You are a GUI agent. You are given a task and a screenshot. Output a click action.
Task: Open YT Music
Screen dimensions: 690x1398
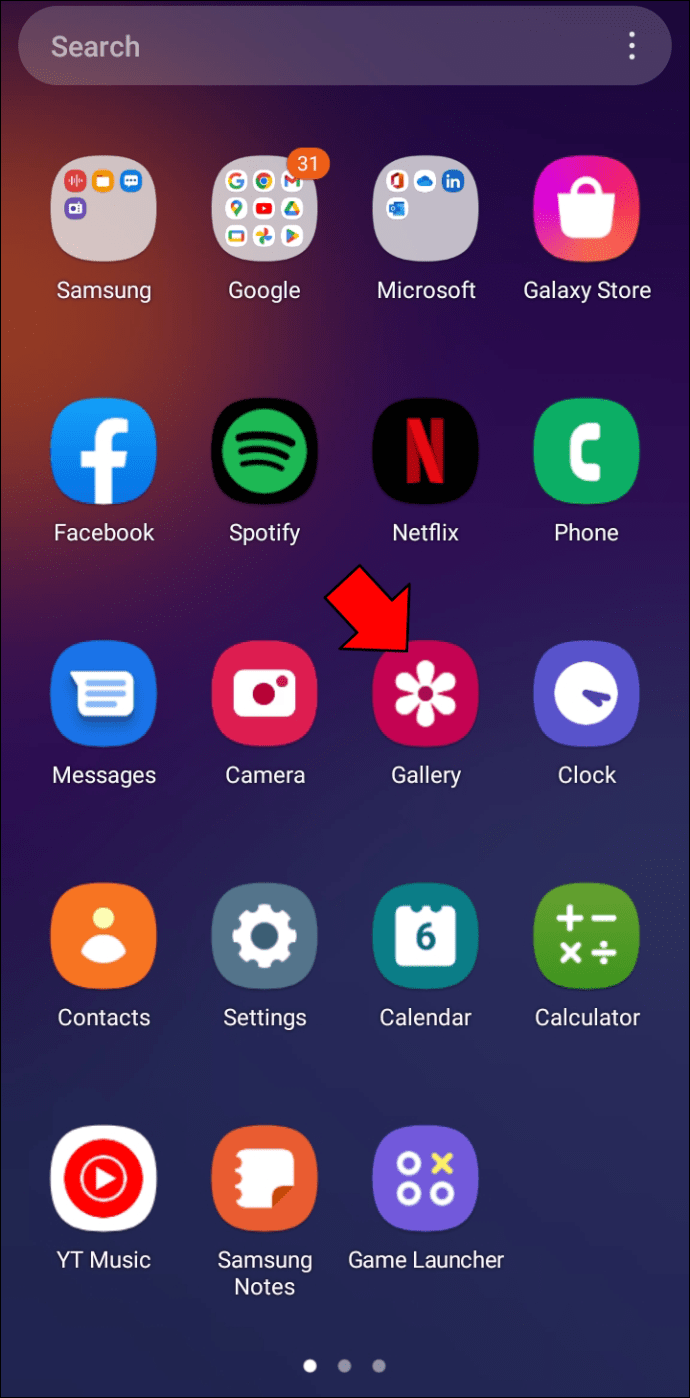click(104, 1178)
